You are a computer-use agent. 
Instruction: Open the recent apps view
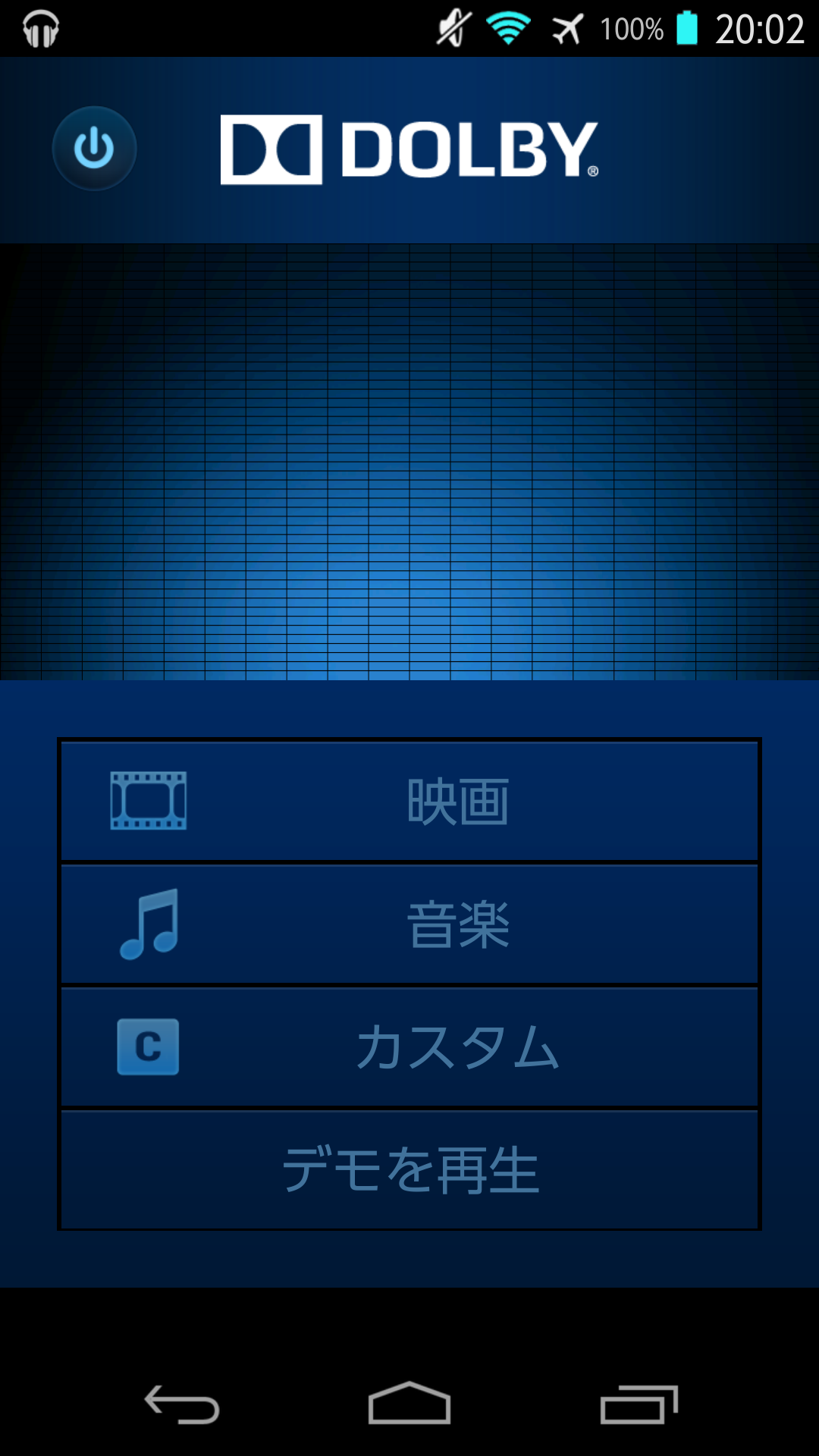pos(639,1404)
